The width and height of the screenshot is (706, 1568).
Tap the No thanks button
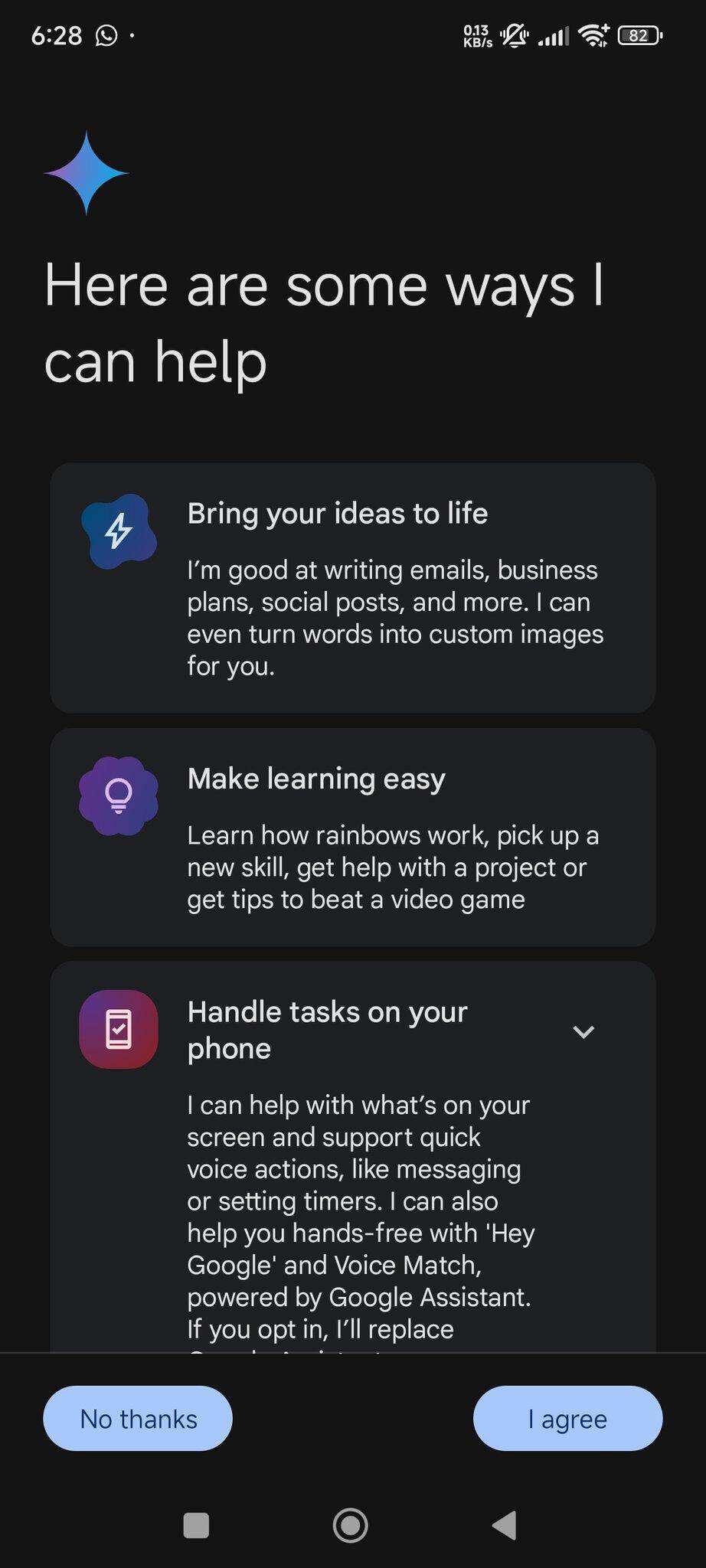[138, 1419]
